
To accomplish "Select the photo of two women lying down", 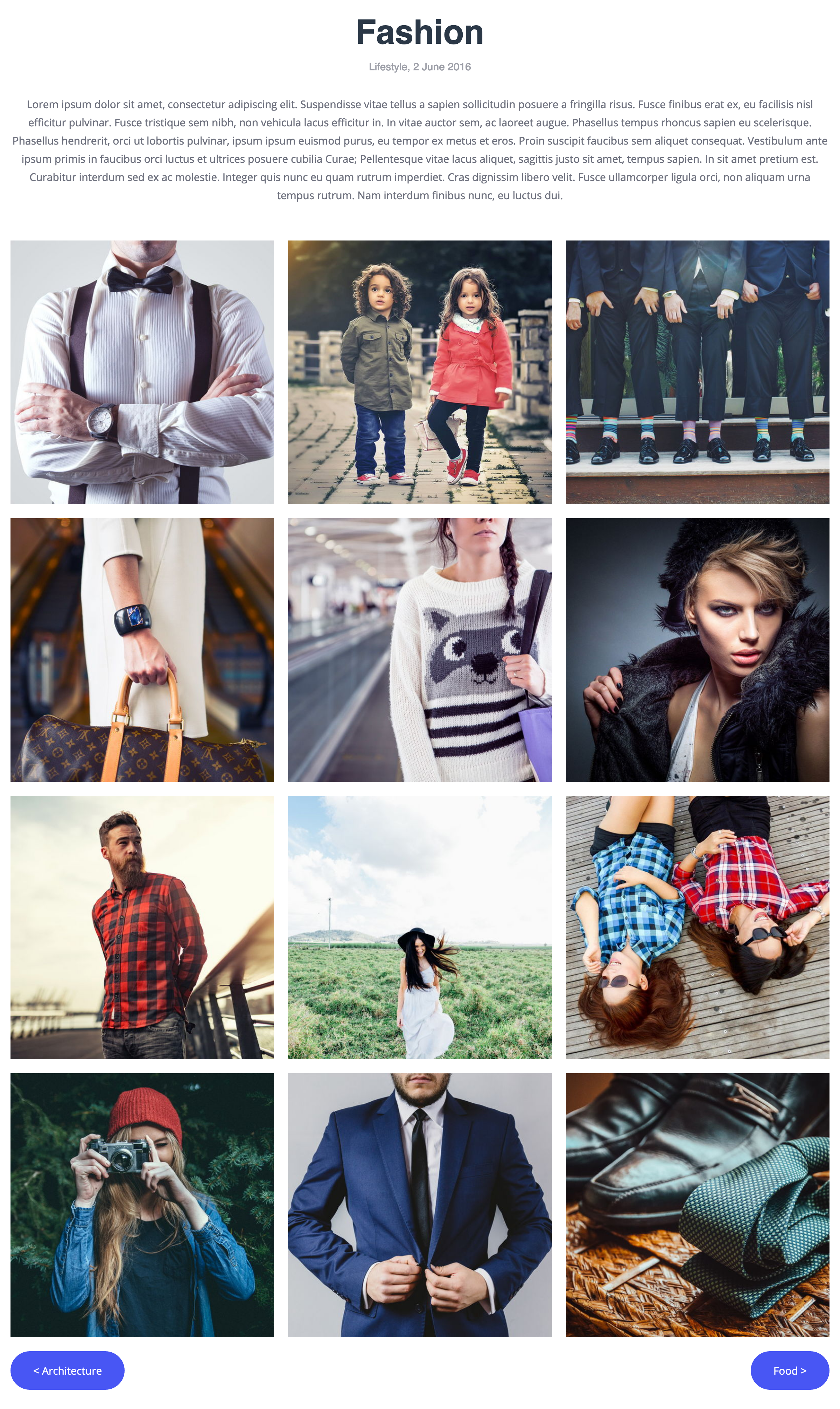I will pyautogui.click(x=697, y=927).
